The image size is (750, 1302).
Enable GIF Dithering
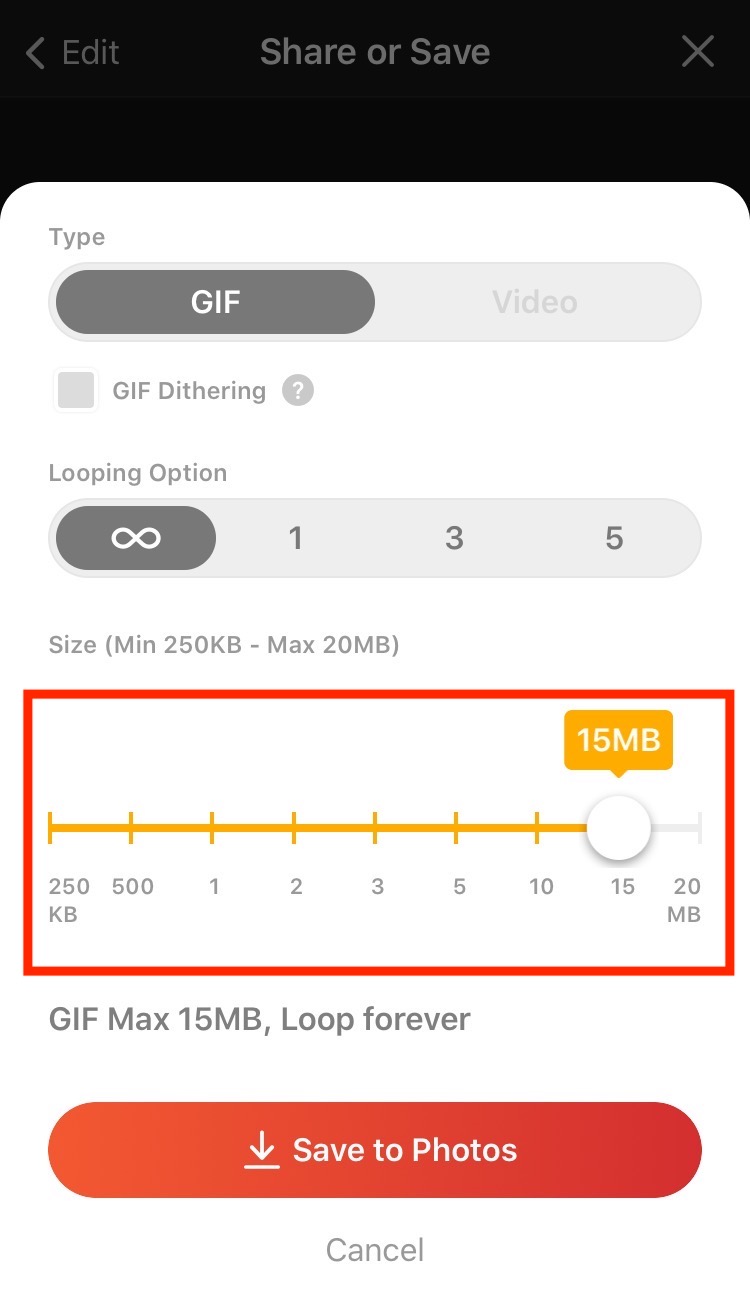75,390
